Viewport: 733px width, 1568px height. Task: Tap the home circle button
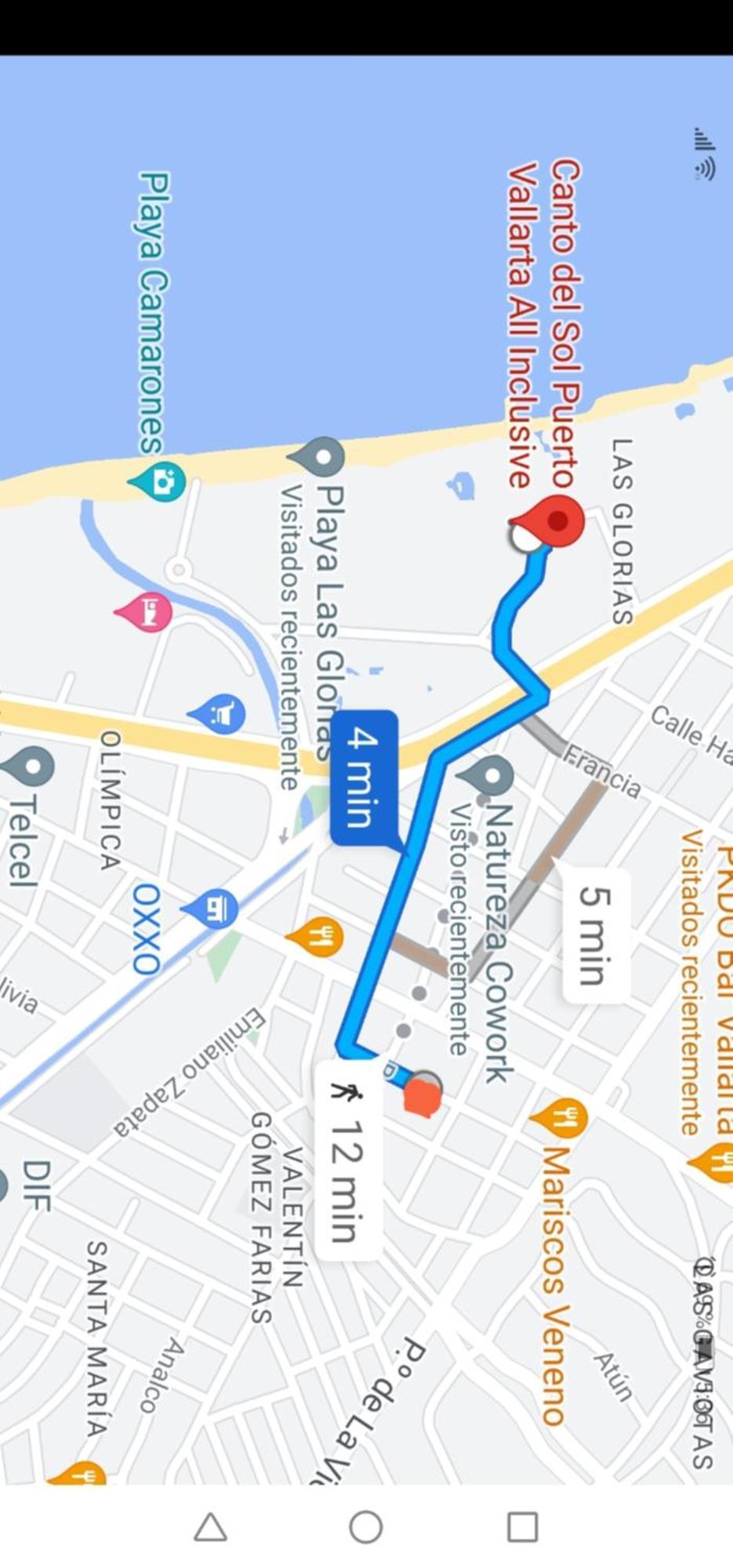(365, 1527)
